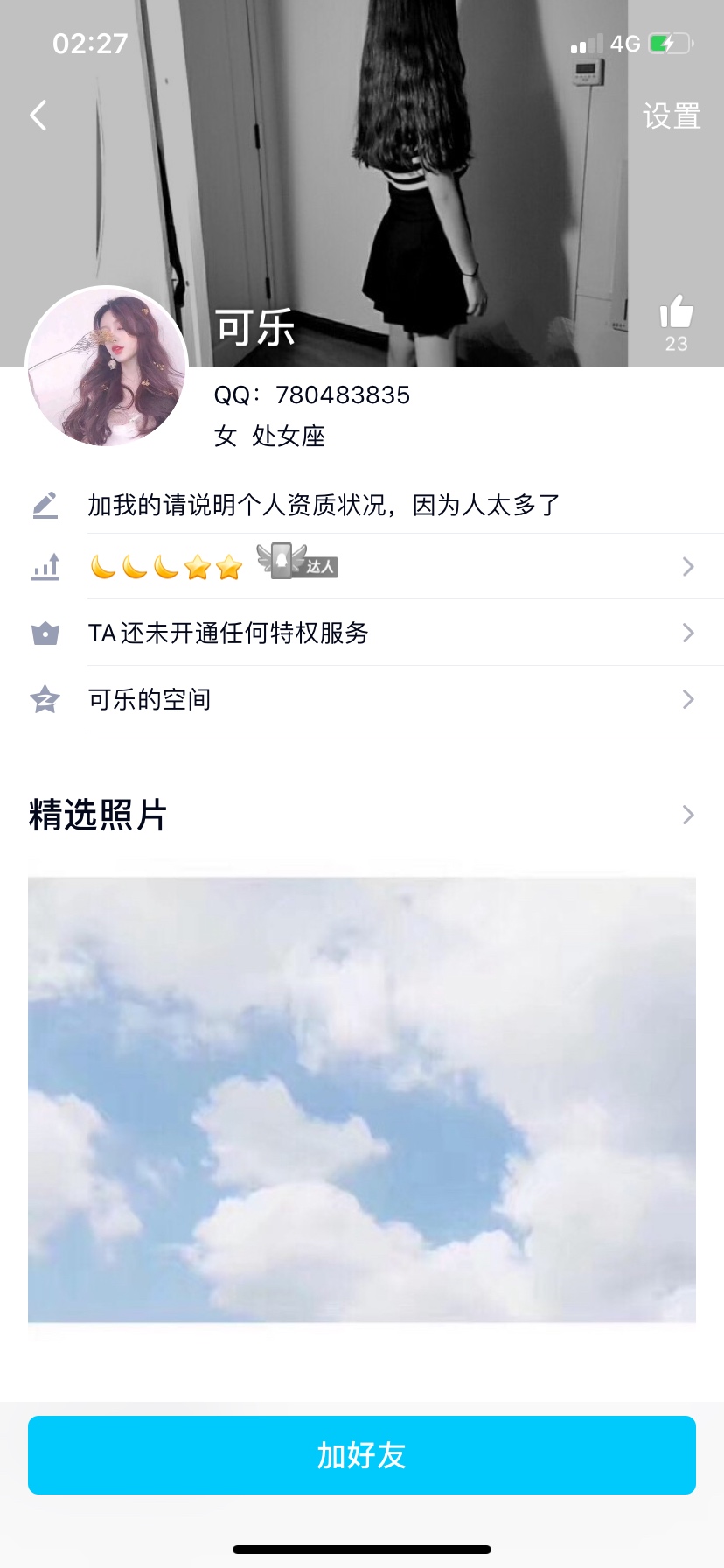The image size is (724, 1568).
Task: Open 可乐的空间
Action: click(x=362, y=699)
